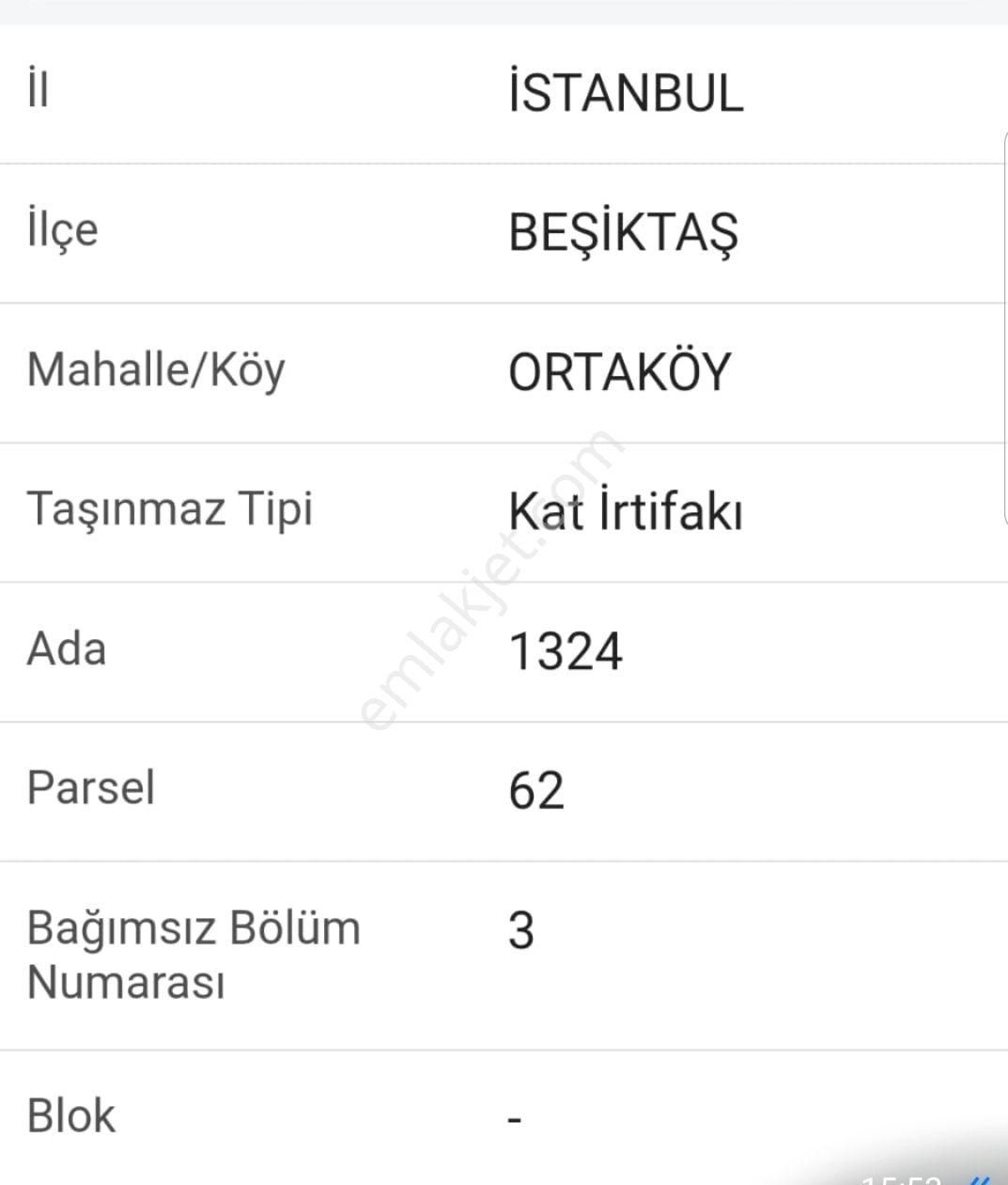Image resolution: width=1008 pixels, height=1185 pixels.
Task: Click the Ada row label
Action: click(66, 650)
